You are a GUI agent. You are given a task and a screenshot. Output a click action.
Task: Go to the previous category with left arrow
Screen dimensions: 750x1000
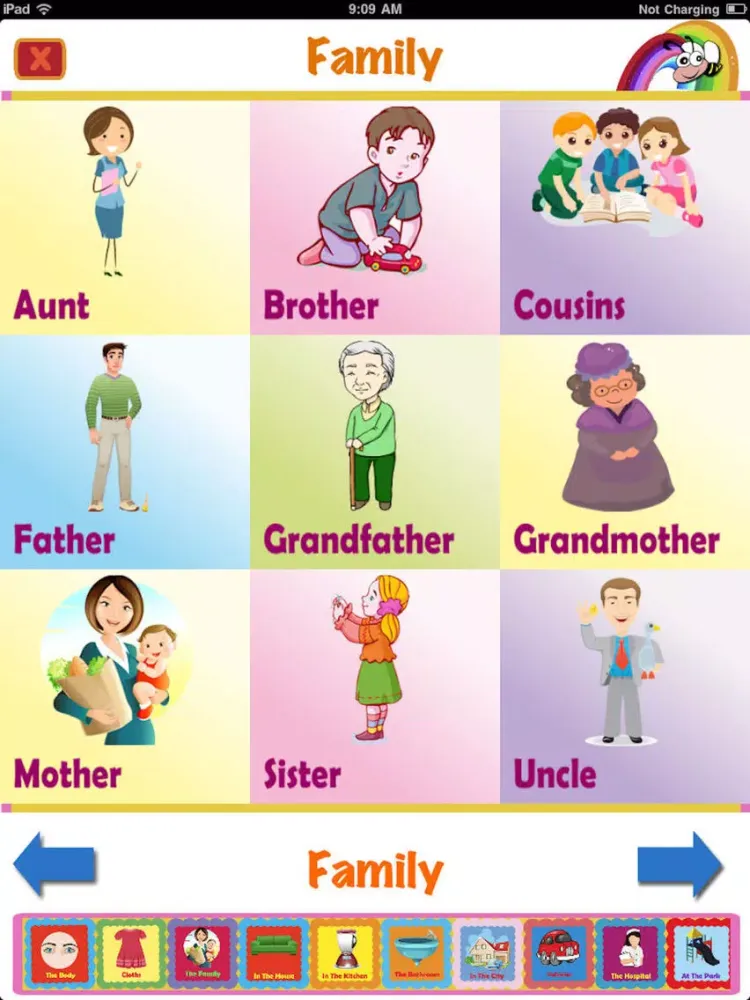(x=54, y=864)
